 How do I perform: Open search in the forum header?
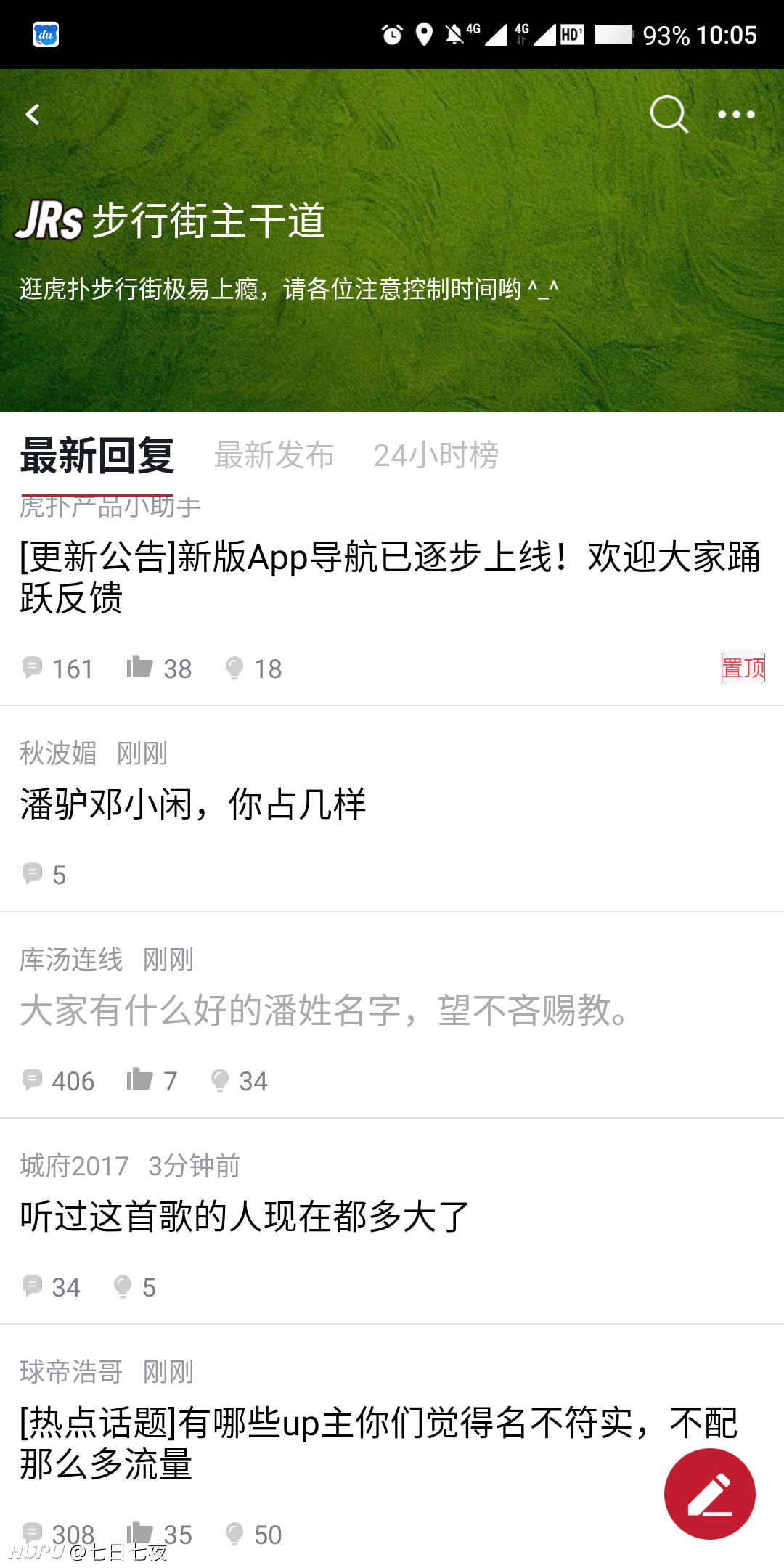click(x=668, y=115)
